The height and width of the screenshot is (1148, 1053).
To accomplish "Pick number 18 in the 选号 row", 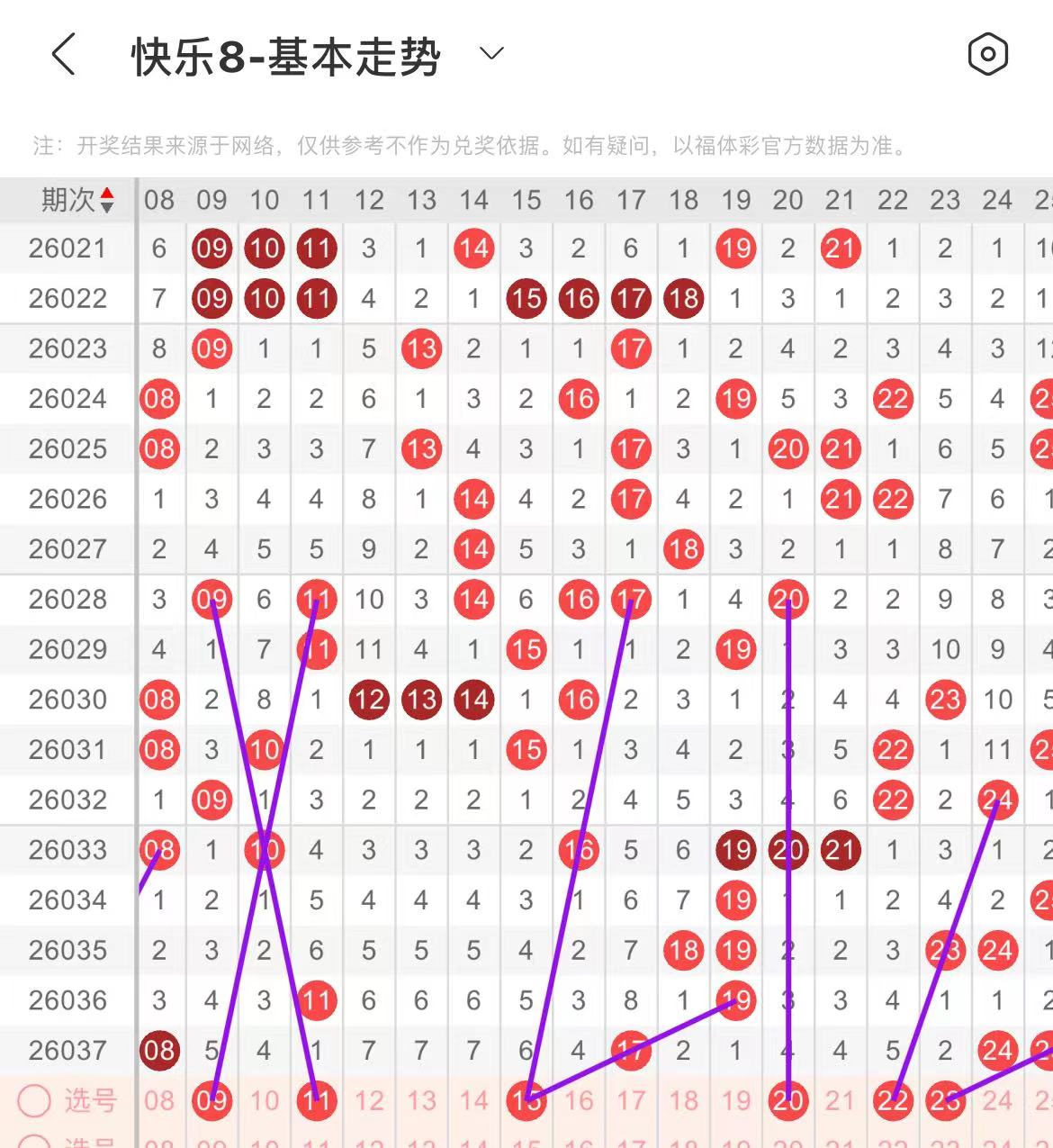I will (x=683, y=1100).
